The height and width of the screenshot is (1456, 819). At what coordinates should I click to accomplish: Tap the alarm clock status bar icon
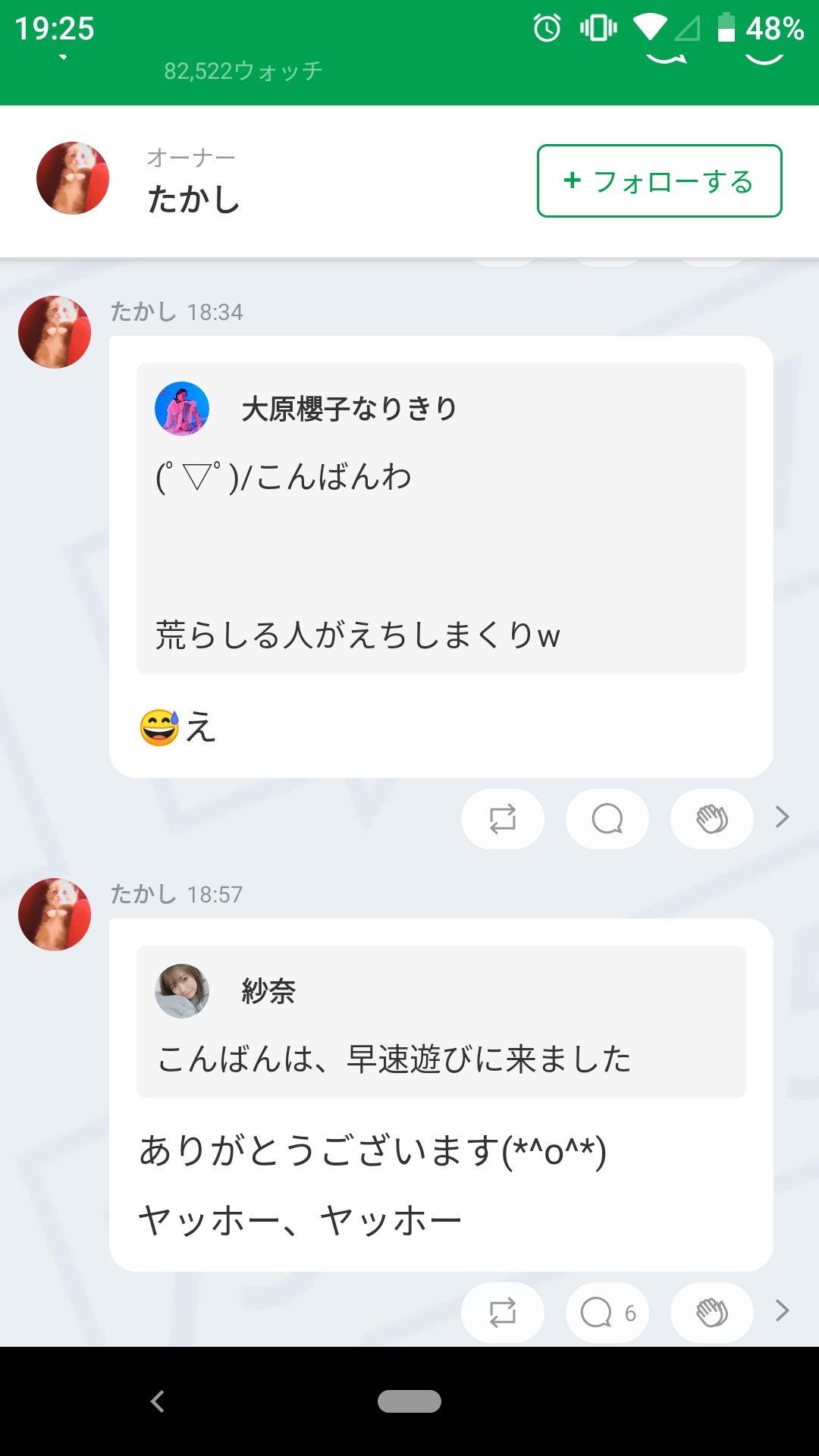point(545,28)
